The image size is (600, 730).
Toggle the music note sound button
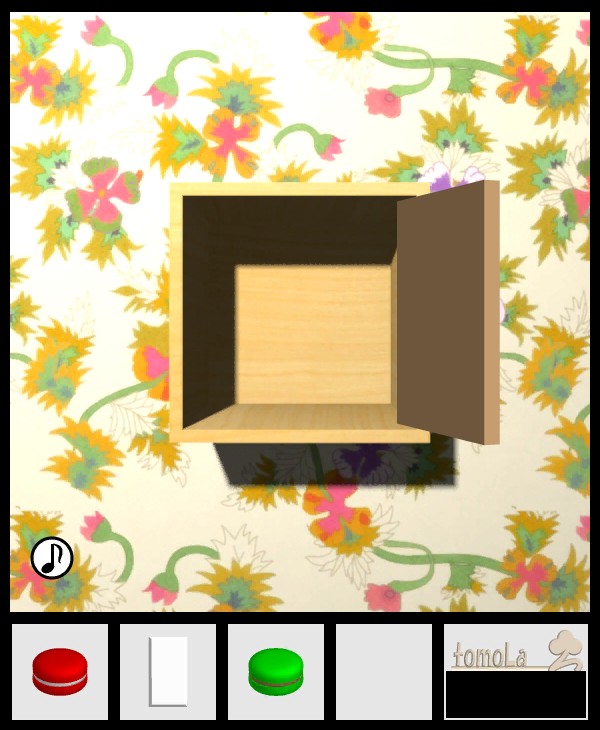(x=52, y=558)
